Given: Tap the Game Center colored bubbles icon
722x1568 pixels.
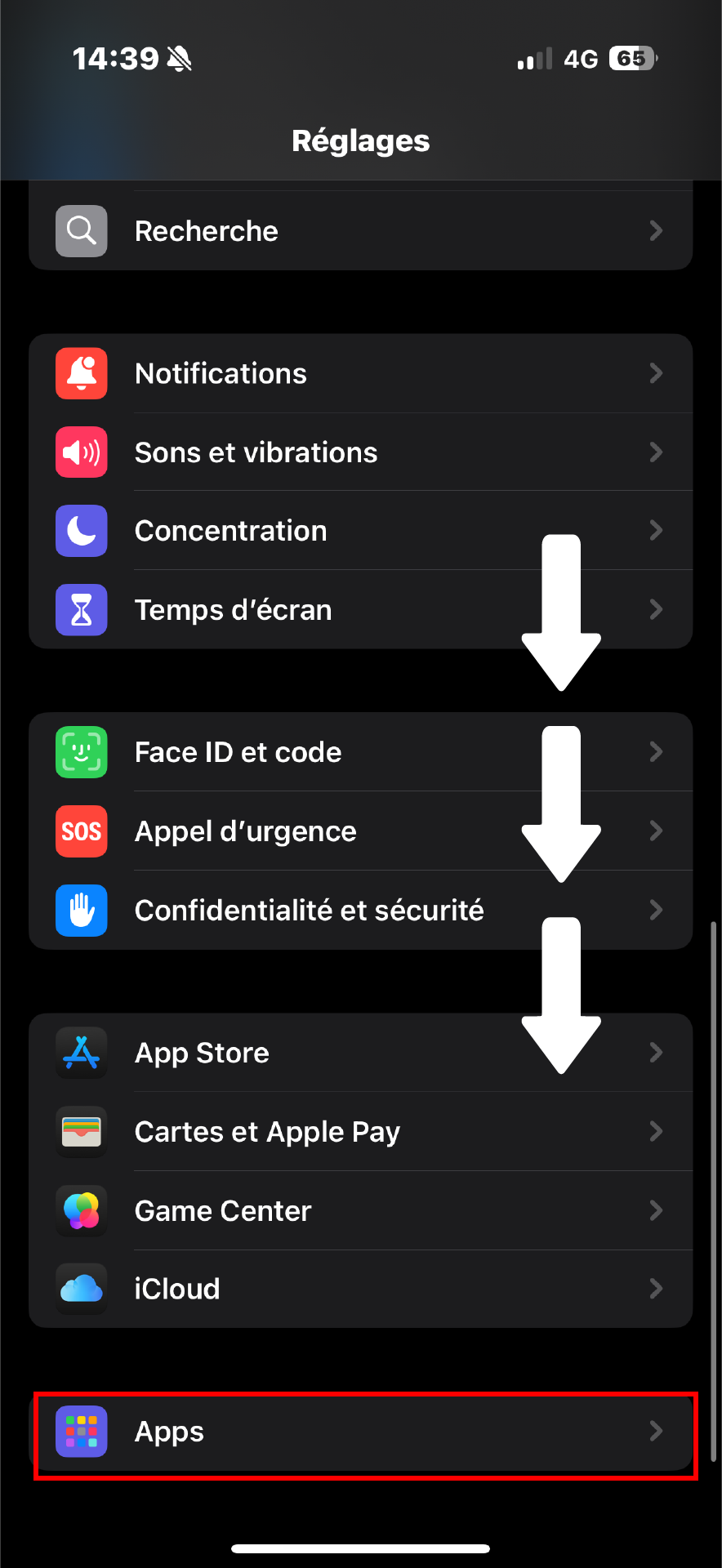Looking at the screenshot, I should click(x=81, y=1210).
